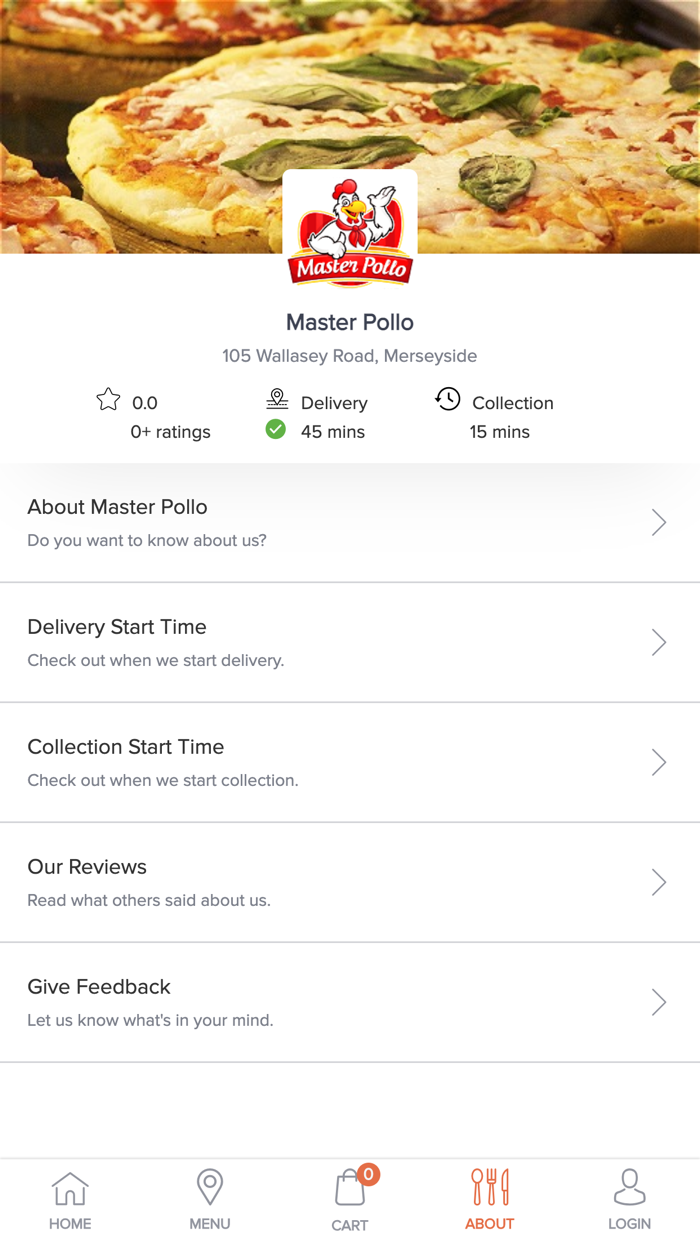
Task: Open the Login tab
Action: pyautogui.click(x=629, y=1200)
